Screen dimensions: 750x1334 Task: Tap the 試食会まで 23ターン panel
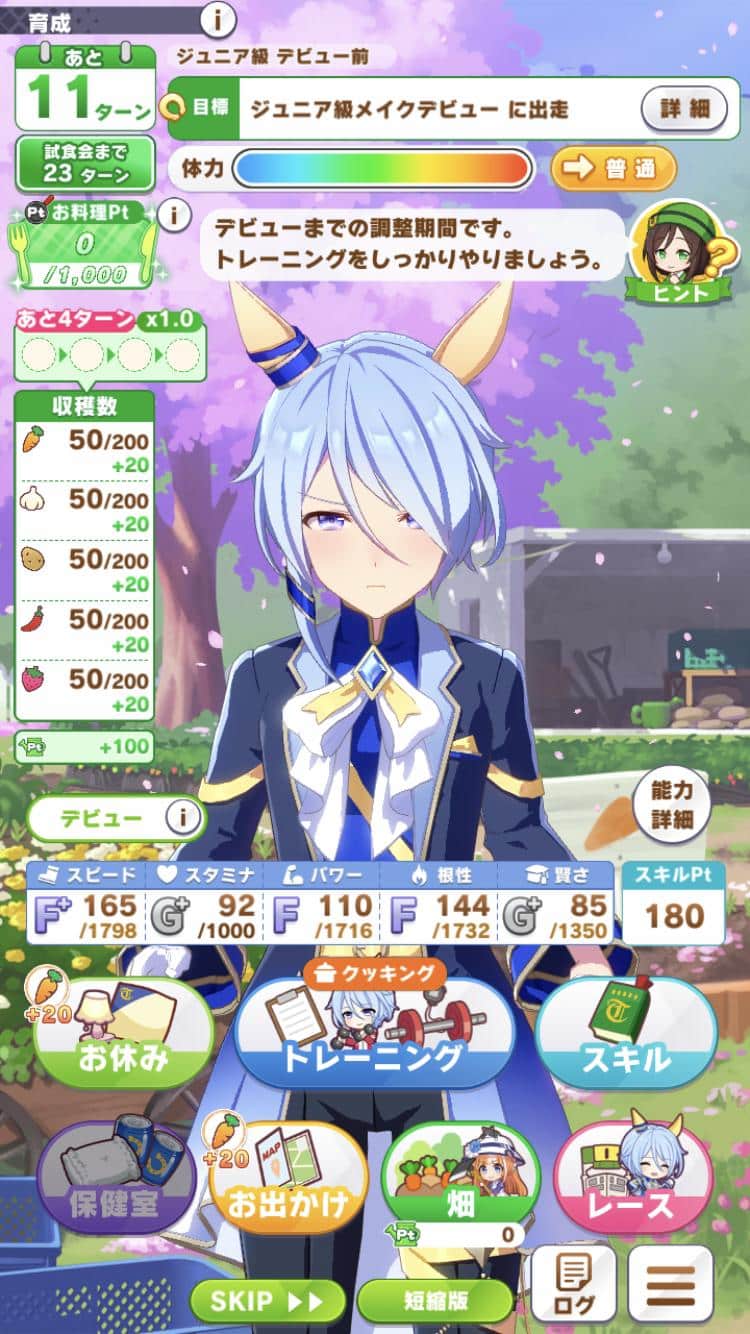point(86,163)
